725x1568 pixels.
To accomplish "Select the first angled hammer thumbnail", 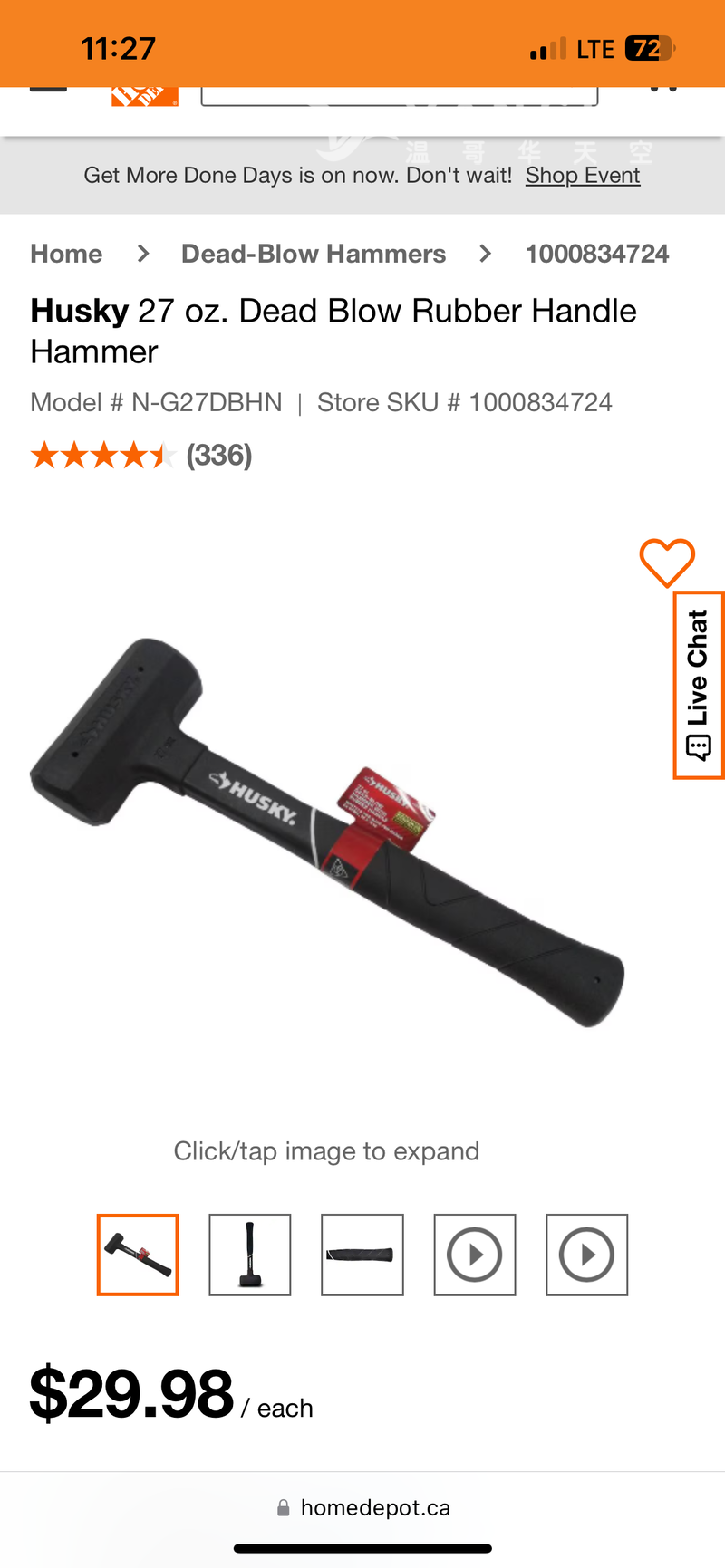I will (x=138, y=1255).
